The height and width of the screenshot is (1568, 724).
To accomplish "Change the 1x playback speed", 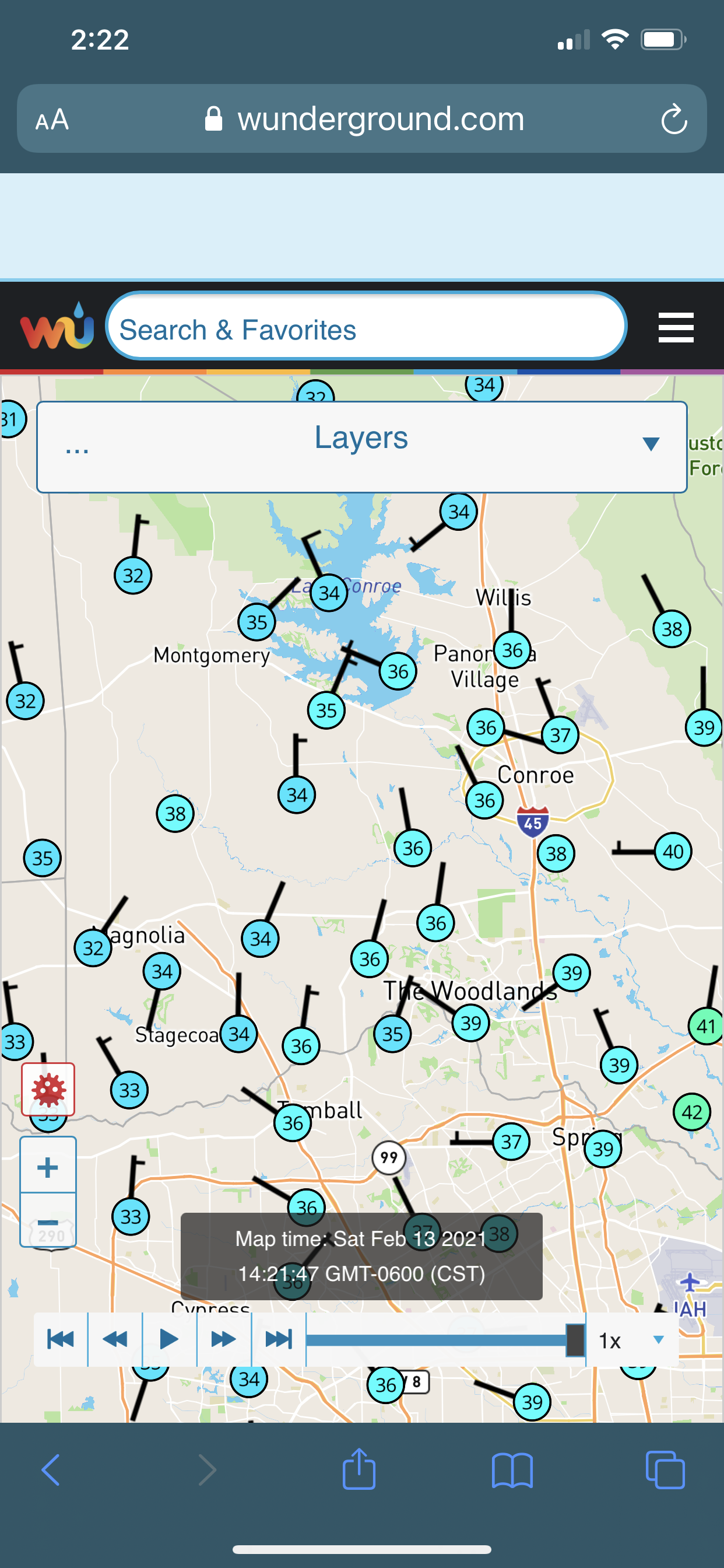I will click(631, 1340).
